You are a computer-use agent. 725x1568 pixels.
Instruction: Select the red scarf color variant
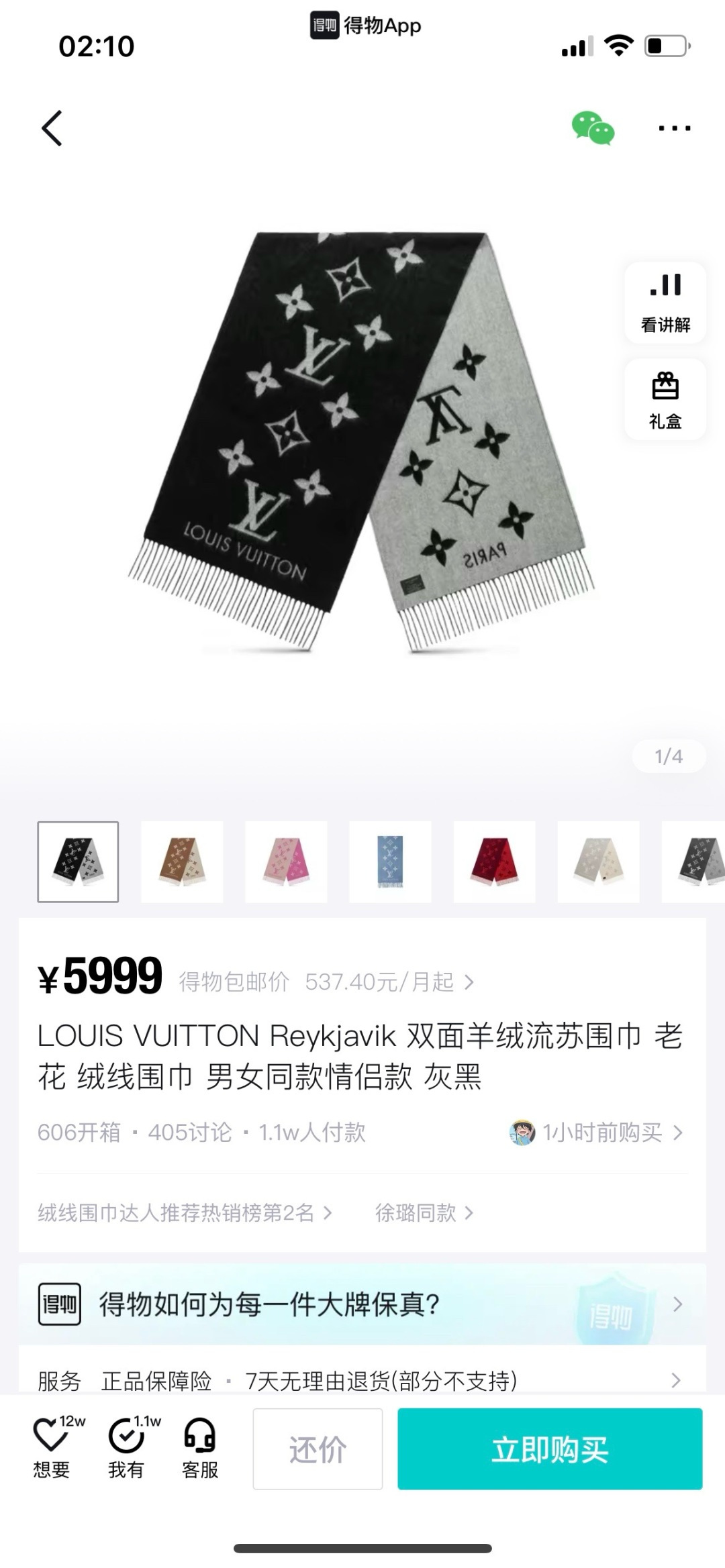(x=495, y=861)
